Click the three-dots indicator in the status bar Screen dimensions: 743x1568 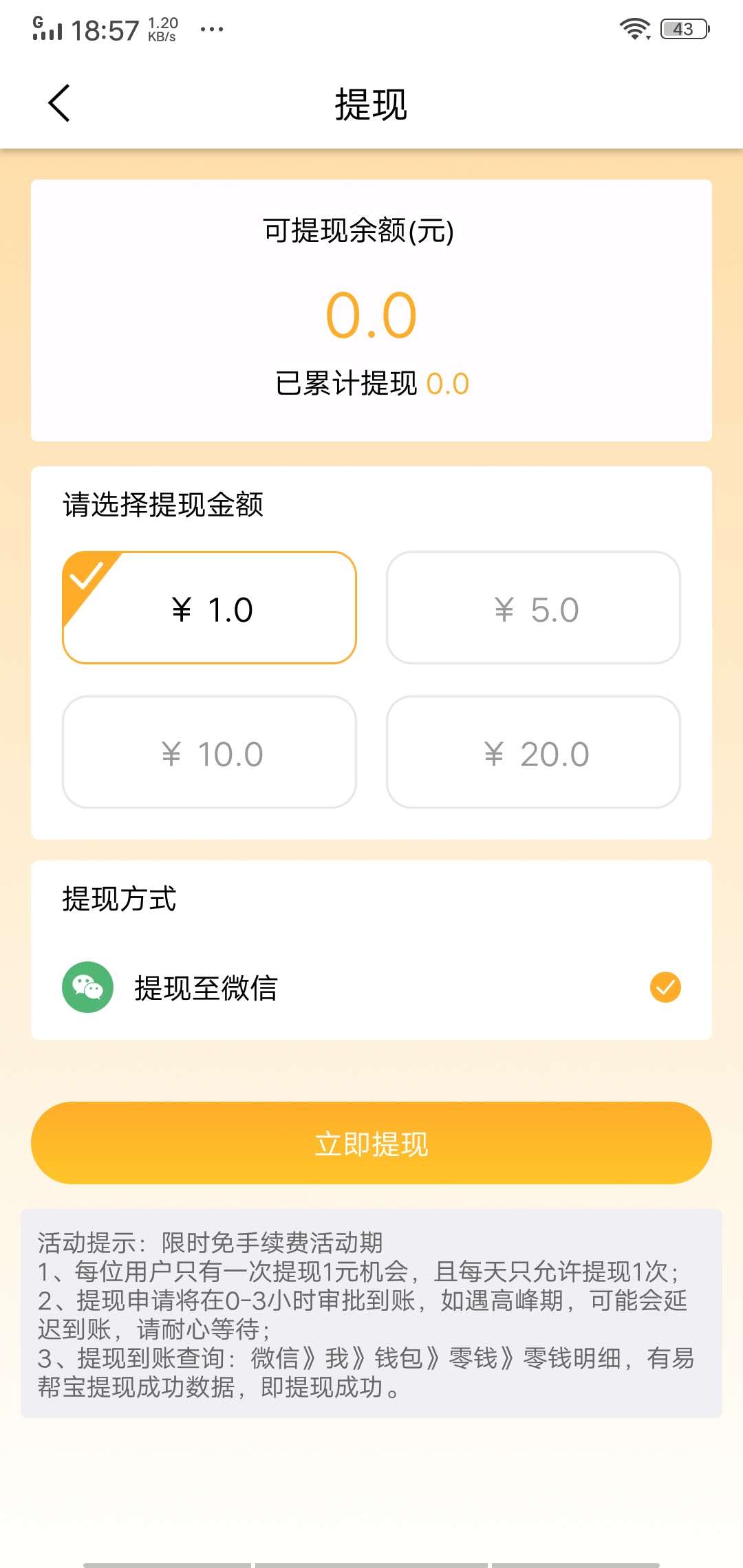211,29
